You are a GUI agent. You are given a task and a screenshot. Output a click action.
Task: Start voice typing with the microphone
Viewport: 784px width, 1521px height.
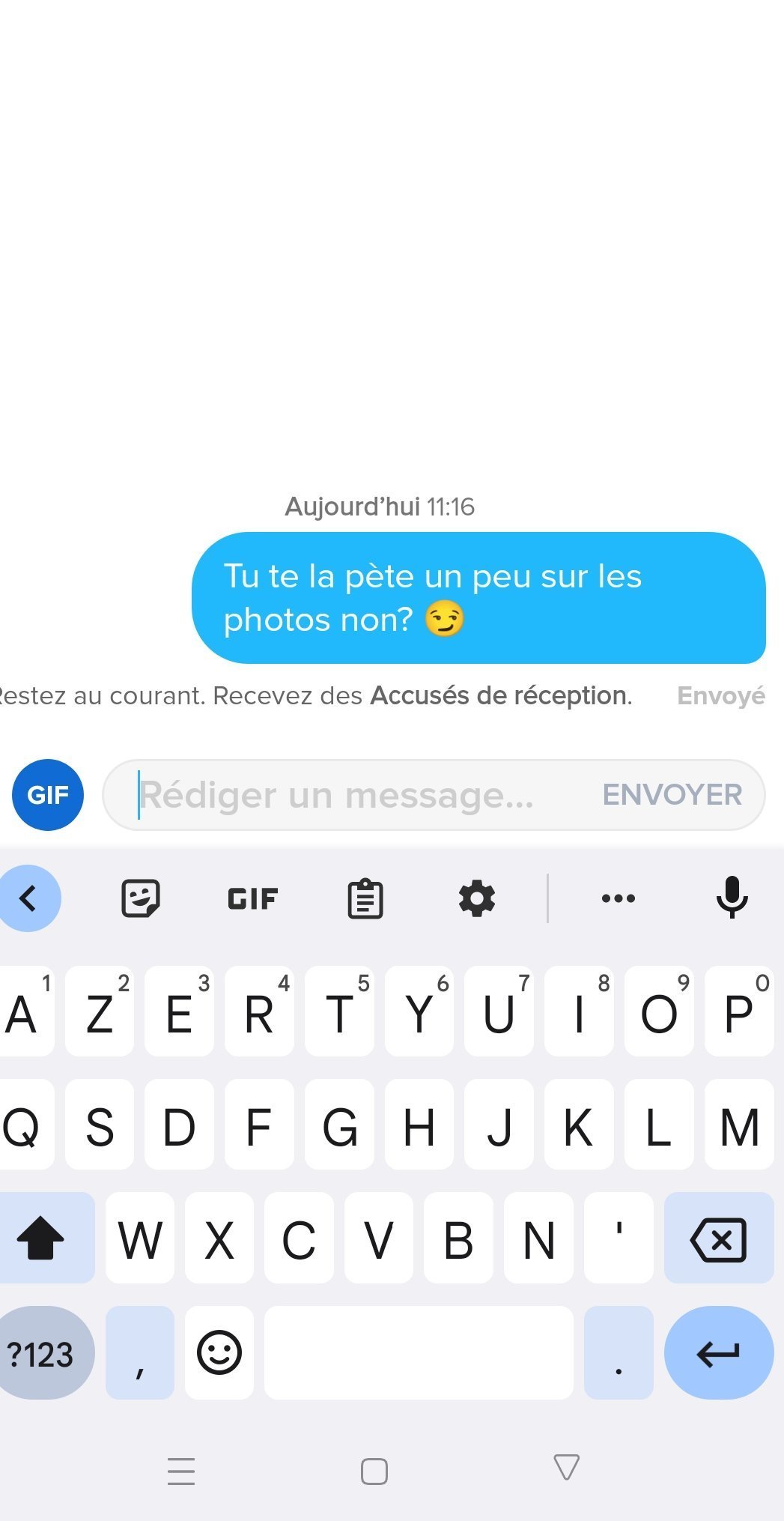point(732,897)
